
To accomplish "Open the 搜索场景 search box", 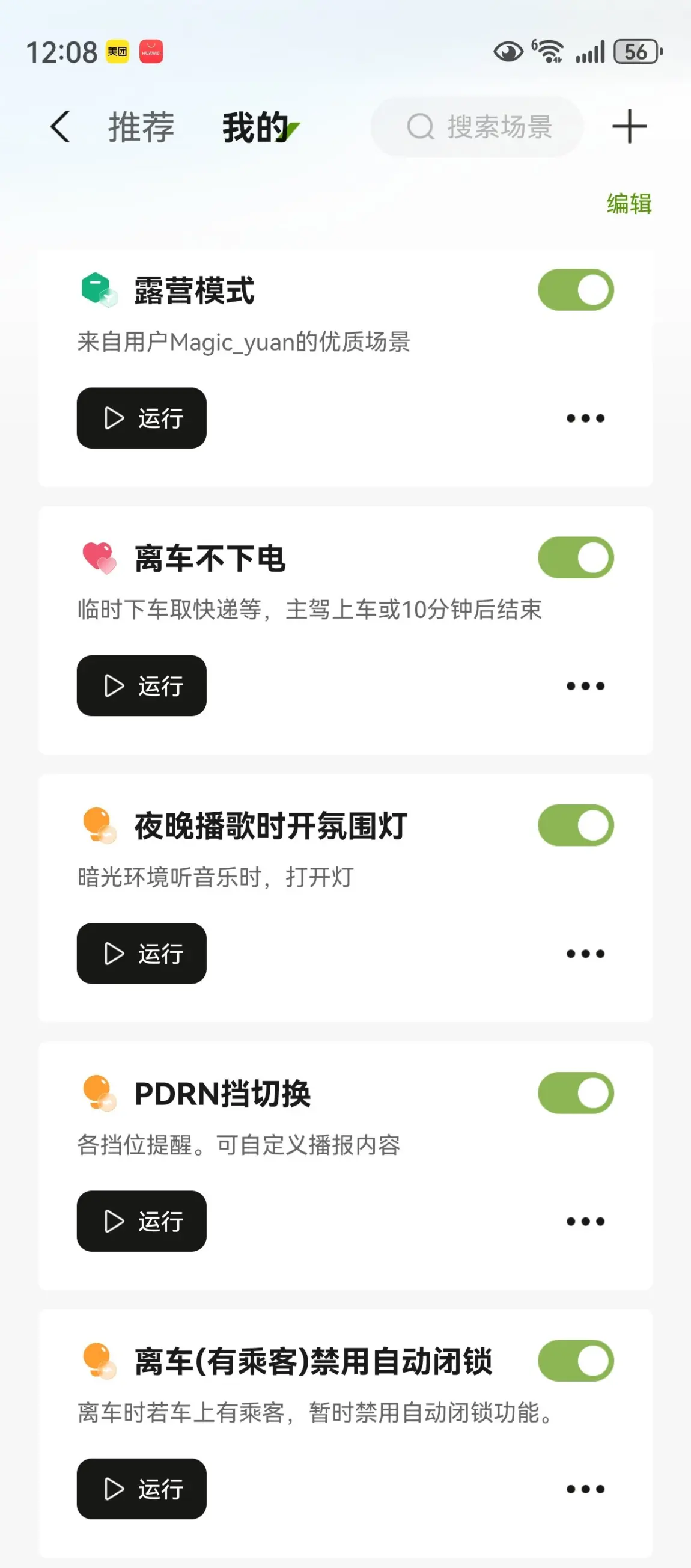I will [478, 127].
